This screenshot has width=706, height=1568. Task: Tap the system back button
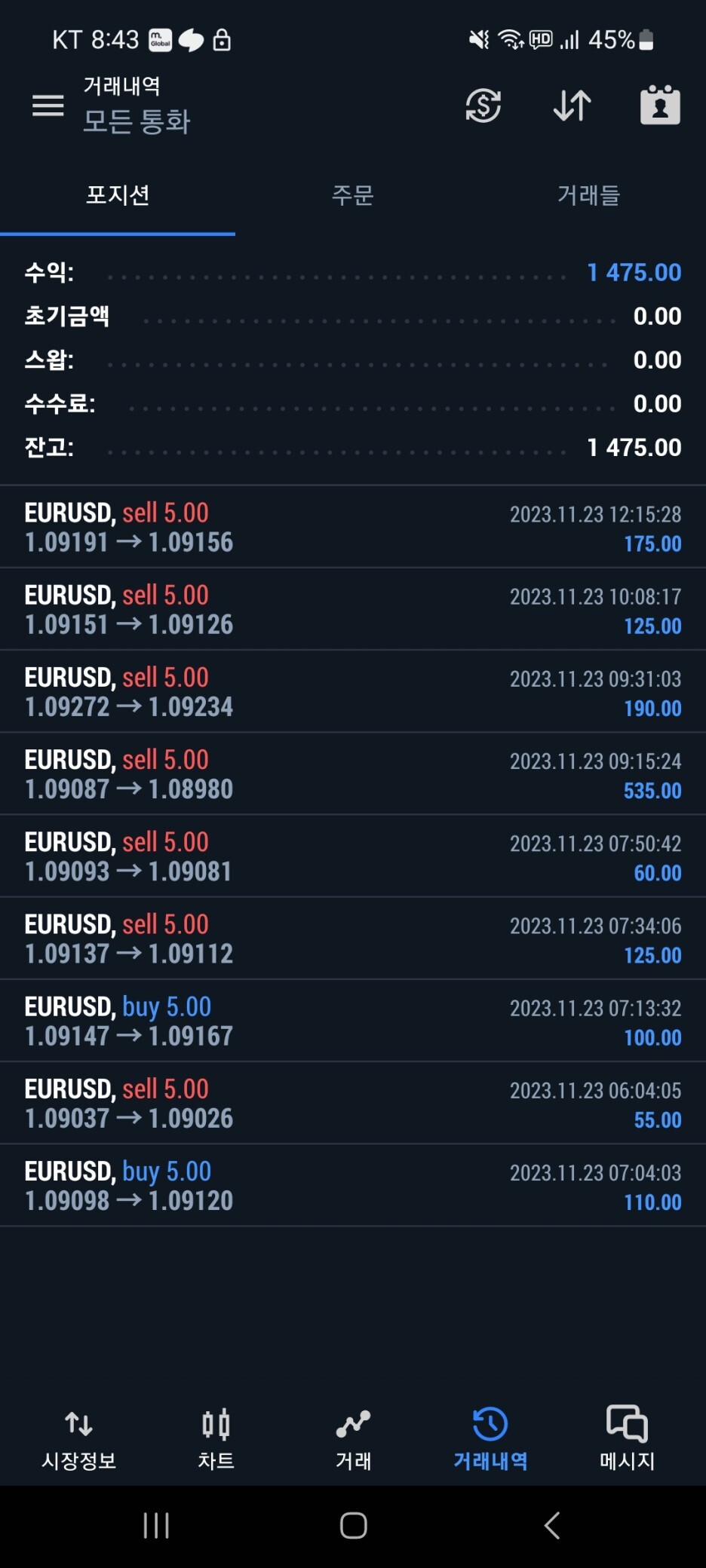[552, 1525]
